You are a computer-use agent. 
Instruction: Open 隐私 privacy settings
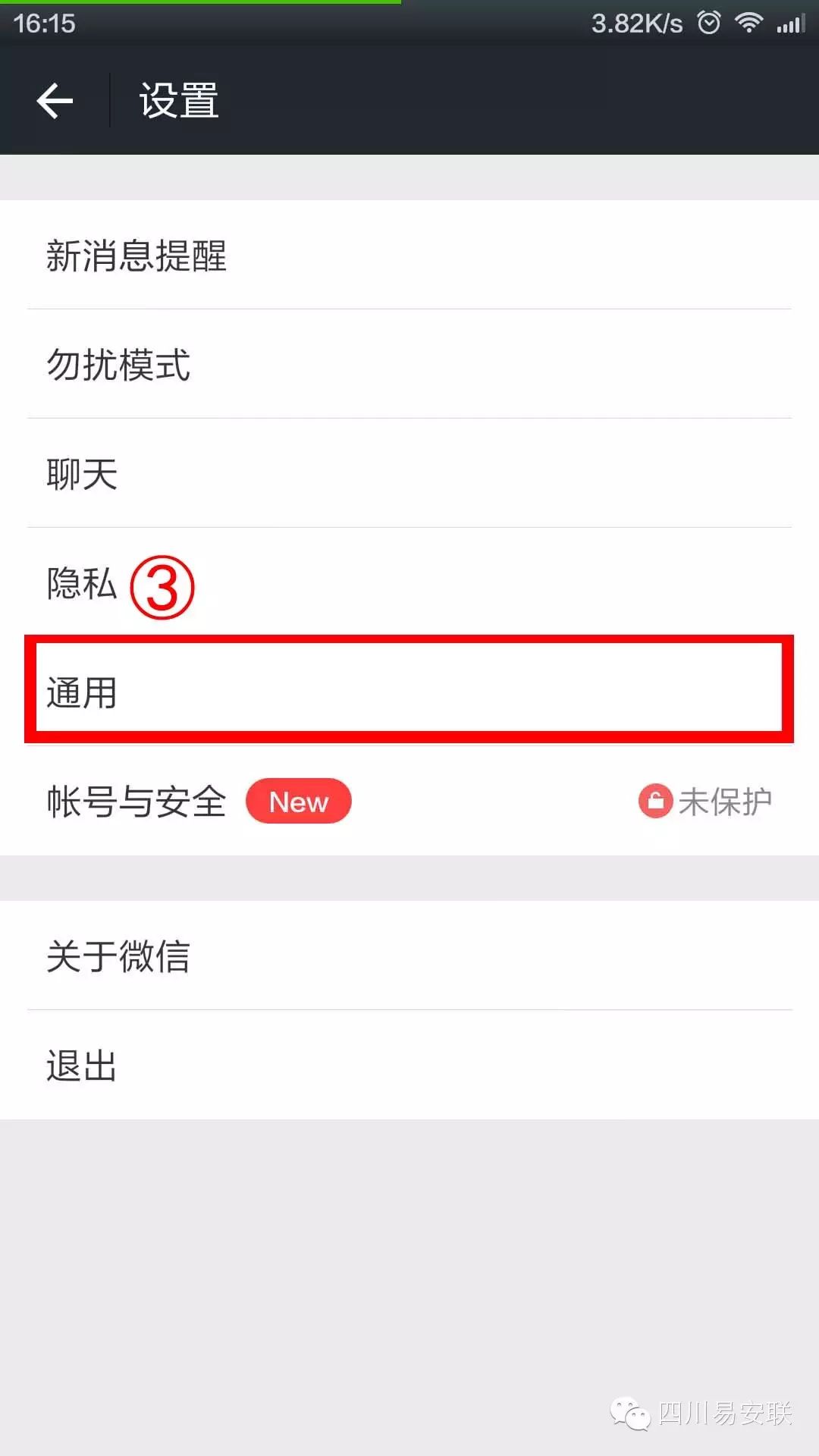[x=409, y=582]
